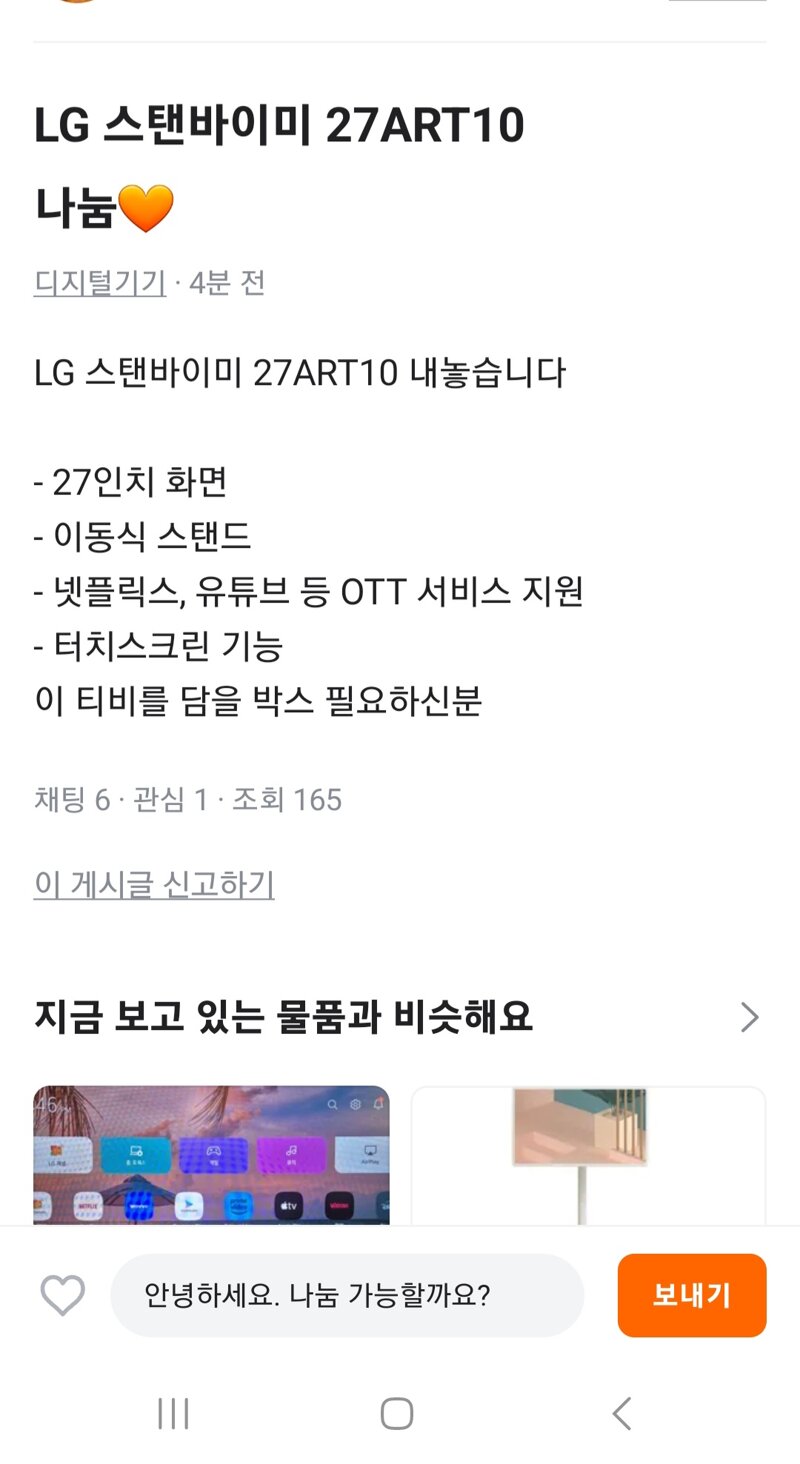Open the similar item with TV home screen
Image resolution: width=800 pixels, height=1464 pixels.
[x=211, y=1155]
